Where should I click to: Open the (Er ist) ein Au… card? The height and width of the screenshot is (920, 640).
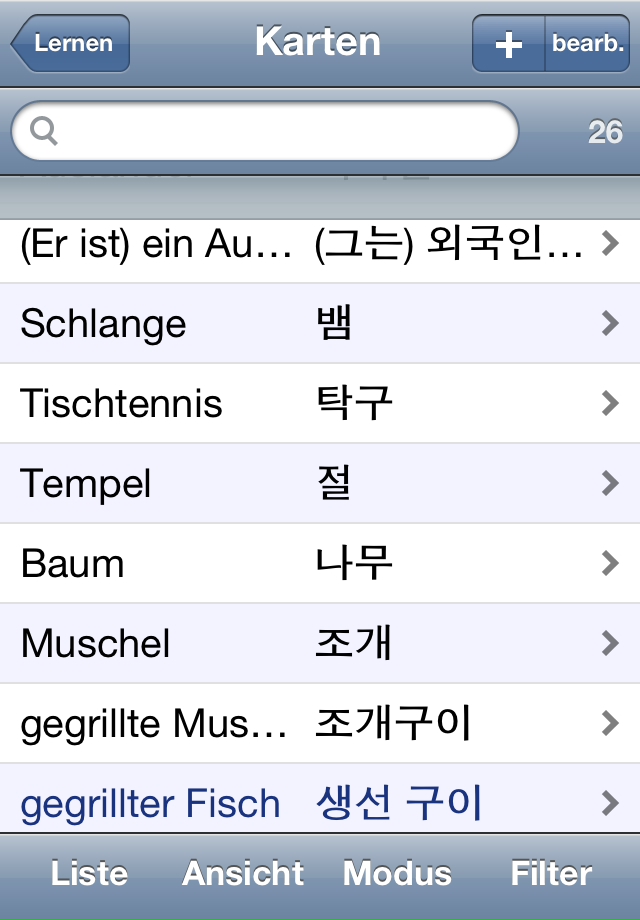pyautogui.click(x=320, y=244)
